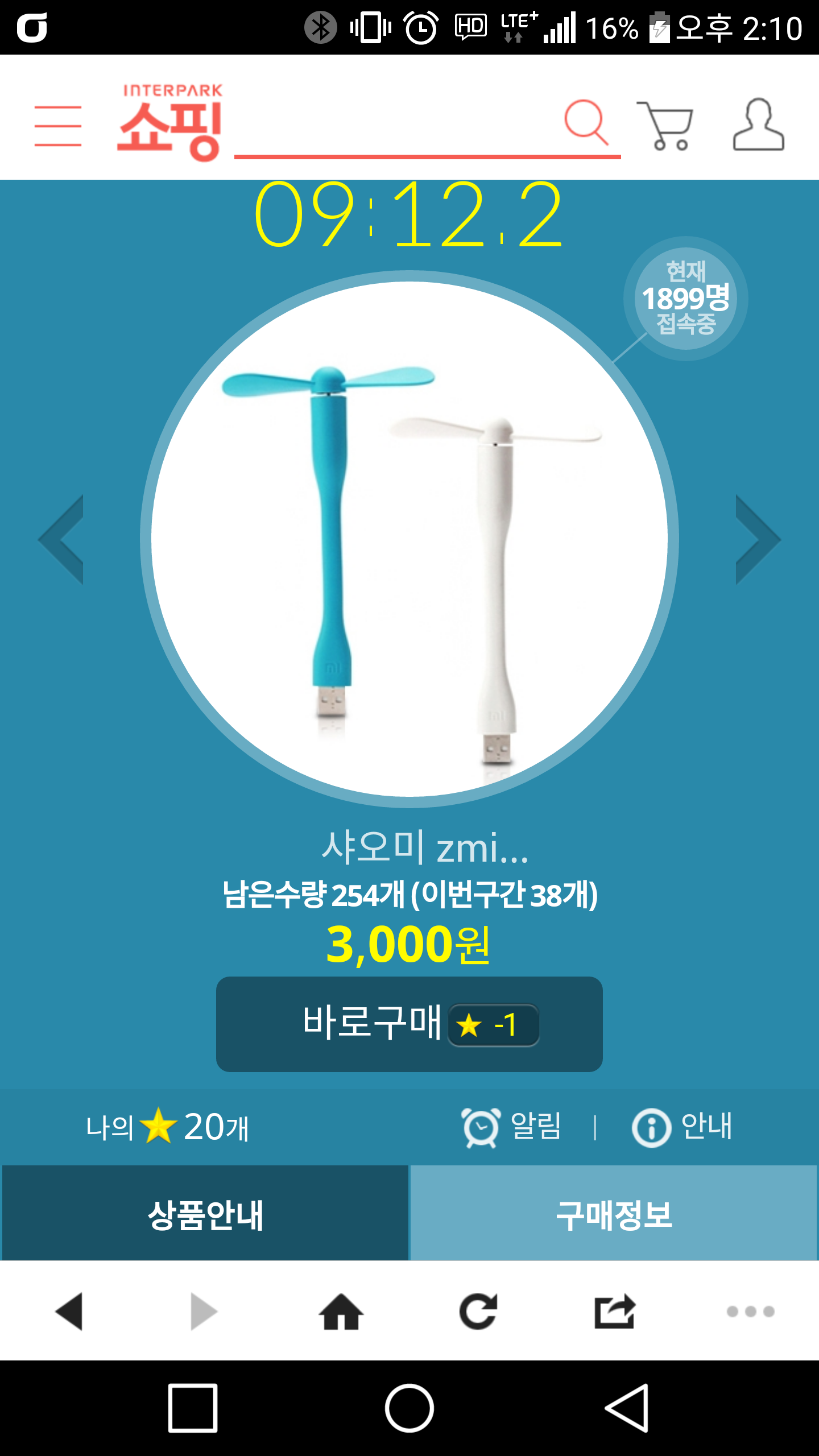Screen dimensions: 819x1456
Task: Open the 안내 info guide
Action: click(682, 1127)
